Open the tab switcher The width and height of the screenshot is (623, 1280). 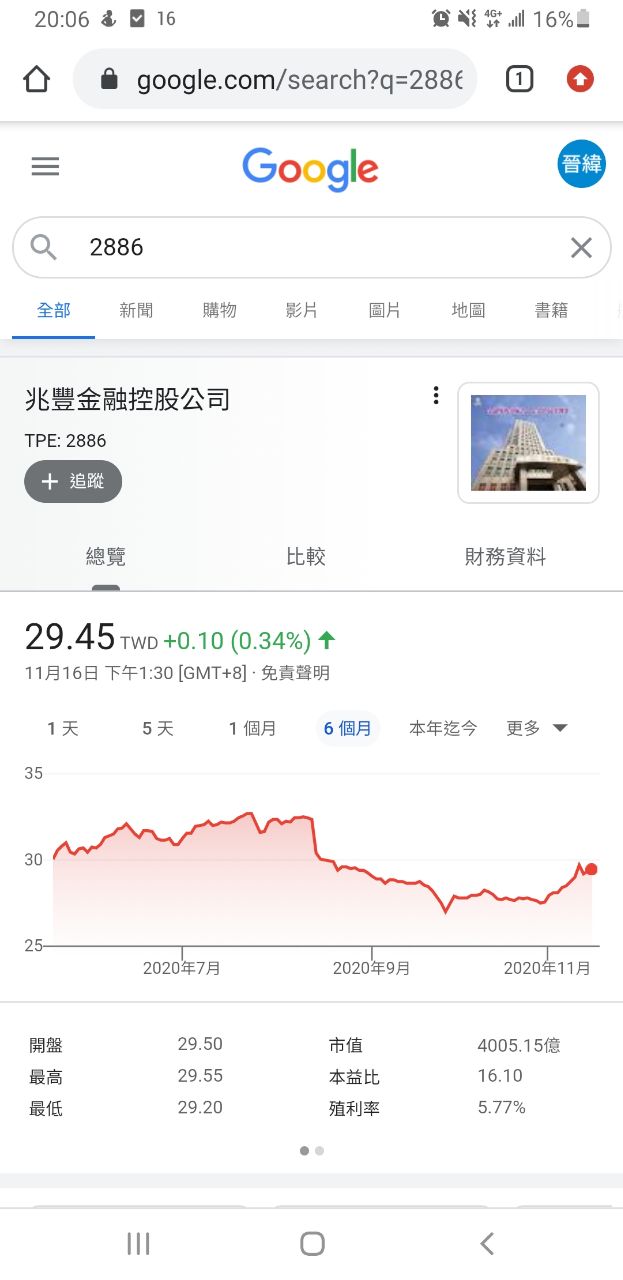coord(519,79)
